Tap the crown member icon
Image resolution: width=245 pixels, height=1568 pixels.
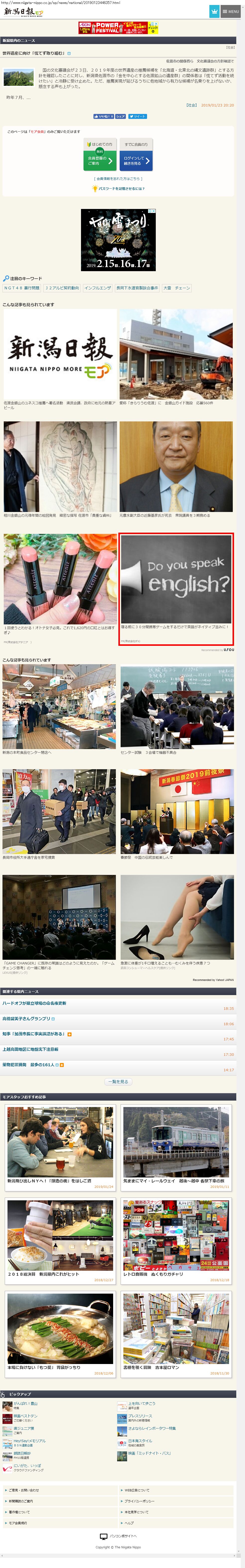coord(214,11)
